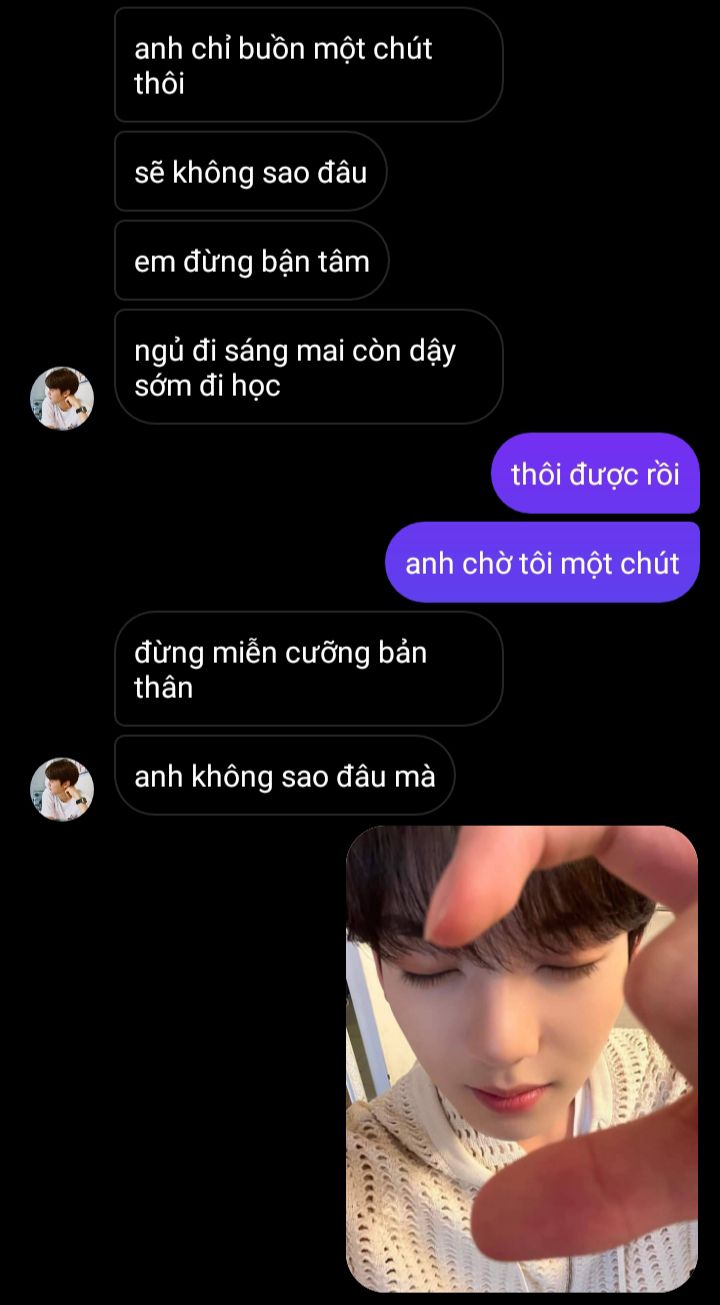Tap the avatar beside "anh không sao đâu mà"
The height and width of the screenshot is (1305, 720).
(x=62, y=788)
